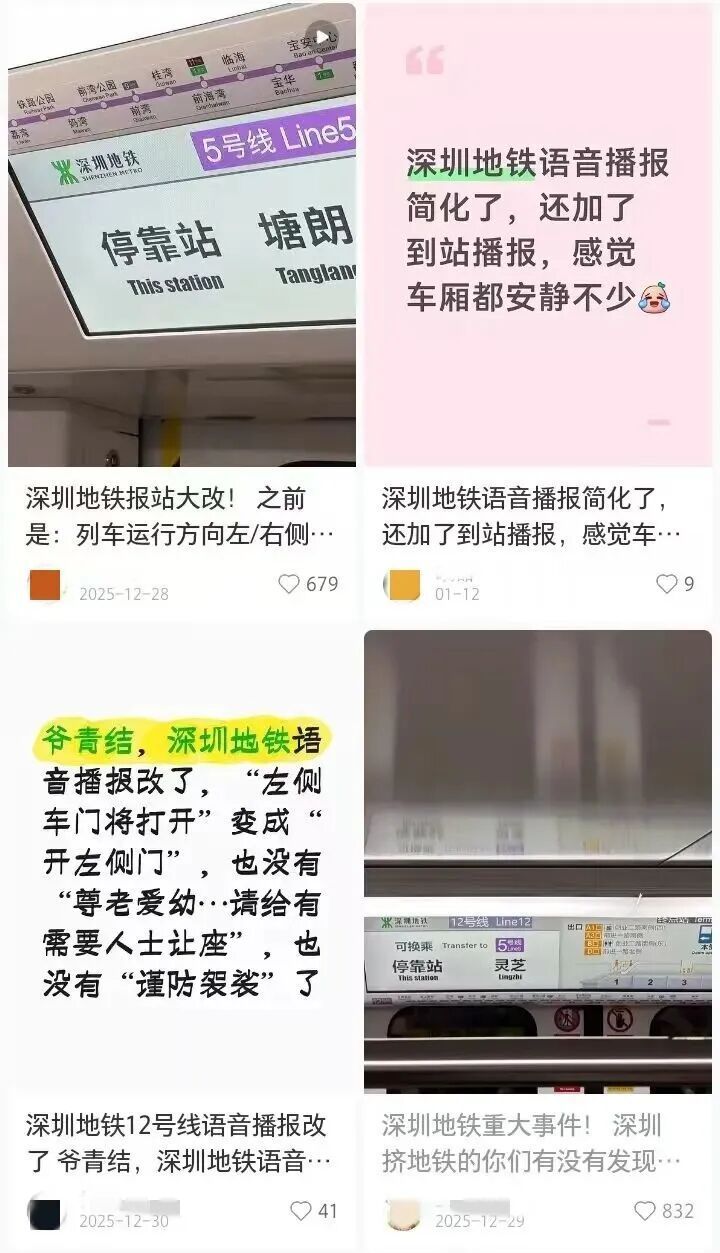720x1253 pixels.
Task: Open the 深圳地铁重大事件 post
Action: coord(538,860)
